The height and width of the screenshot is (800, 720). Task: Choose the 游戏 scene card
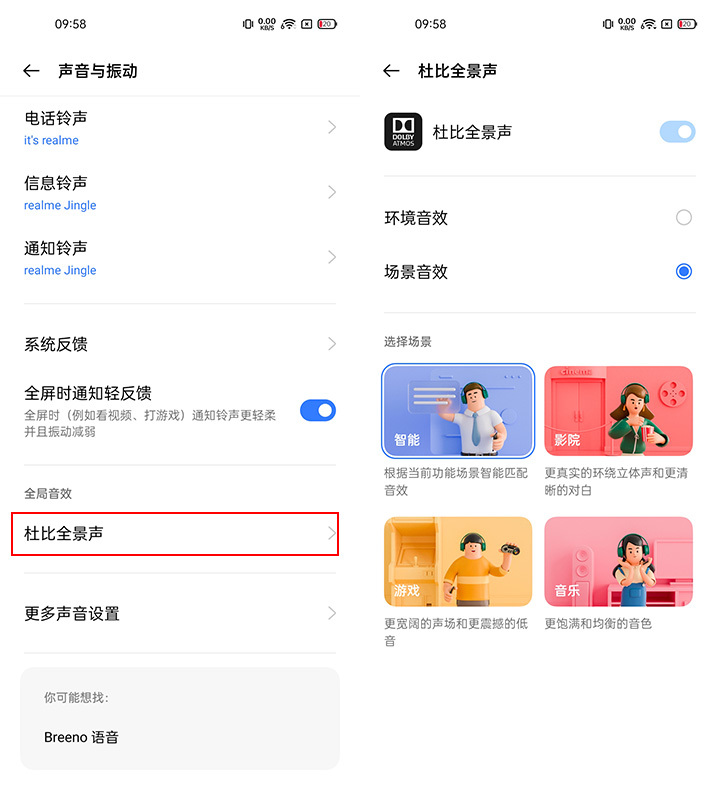pos(458,561)
